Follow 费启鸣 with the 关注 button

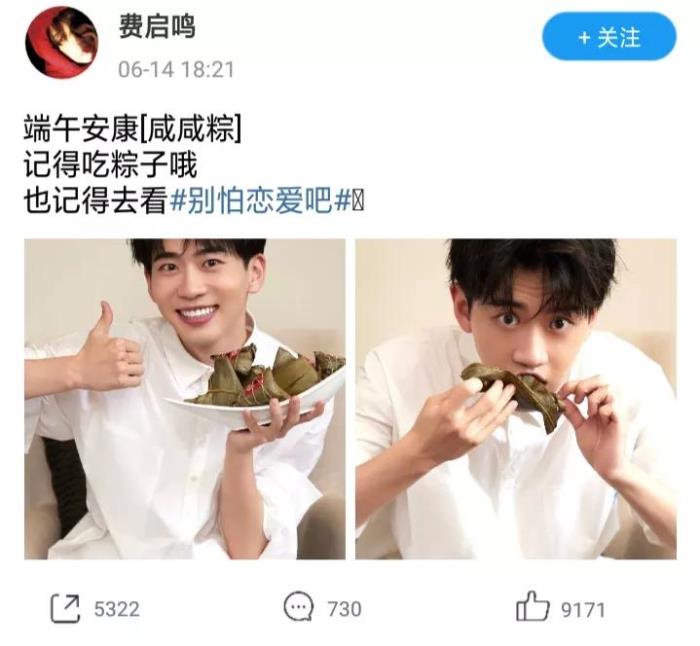pos(609,37)
